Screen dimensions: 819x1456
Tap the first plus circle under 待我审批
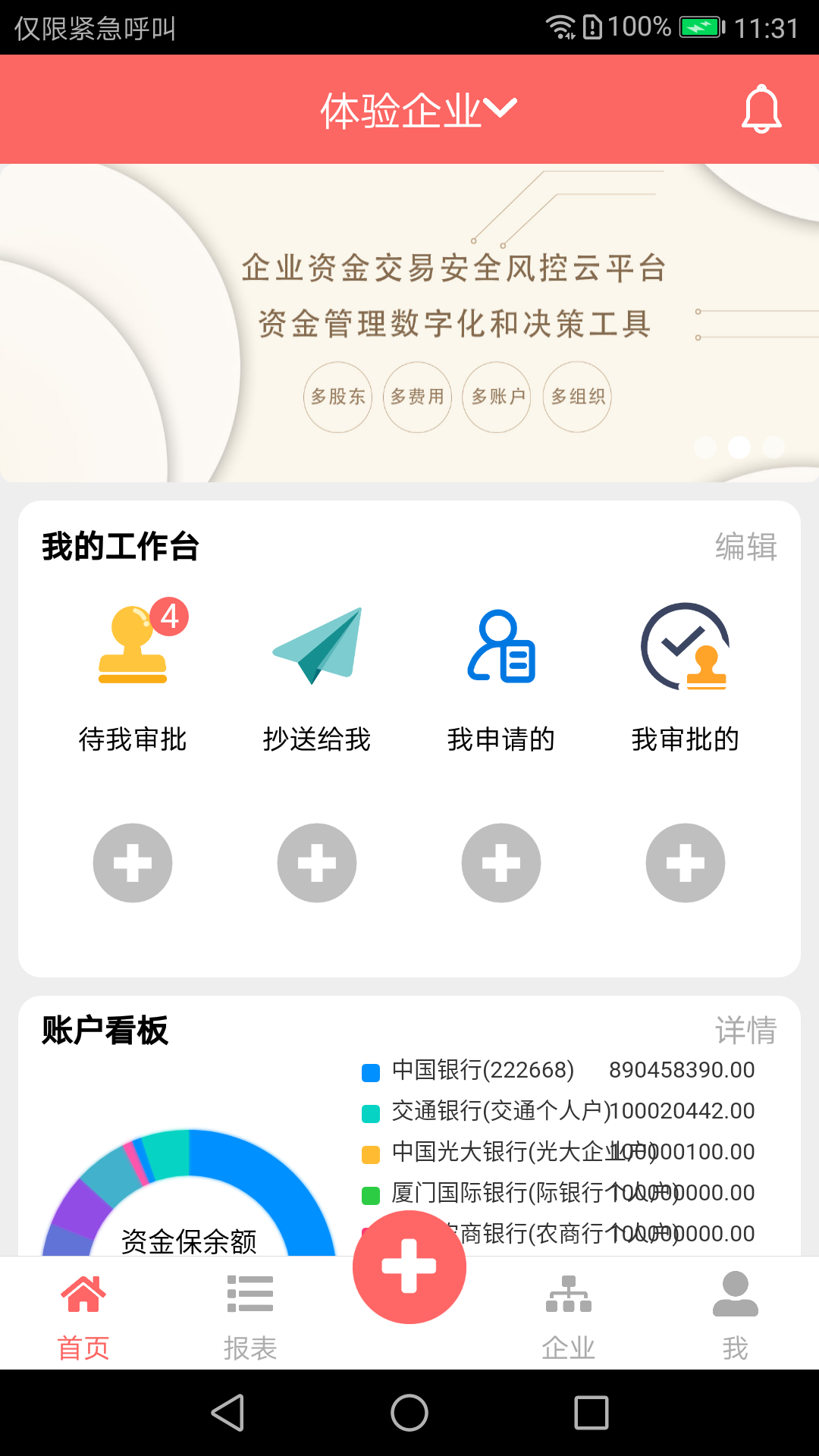(x=133, y=862)
